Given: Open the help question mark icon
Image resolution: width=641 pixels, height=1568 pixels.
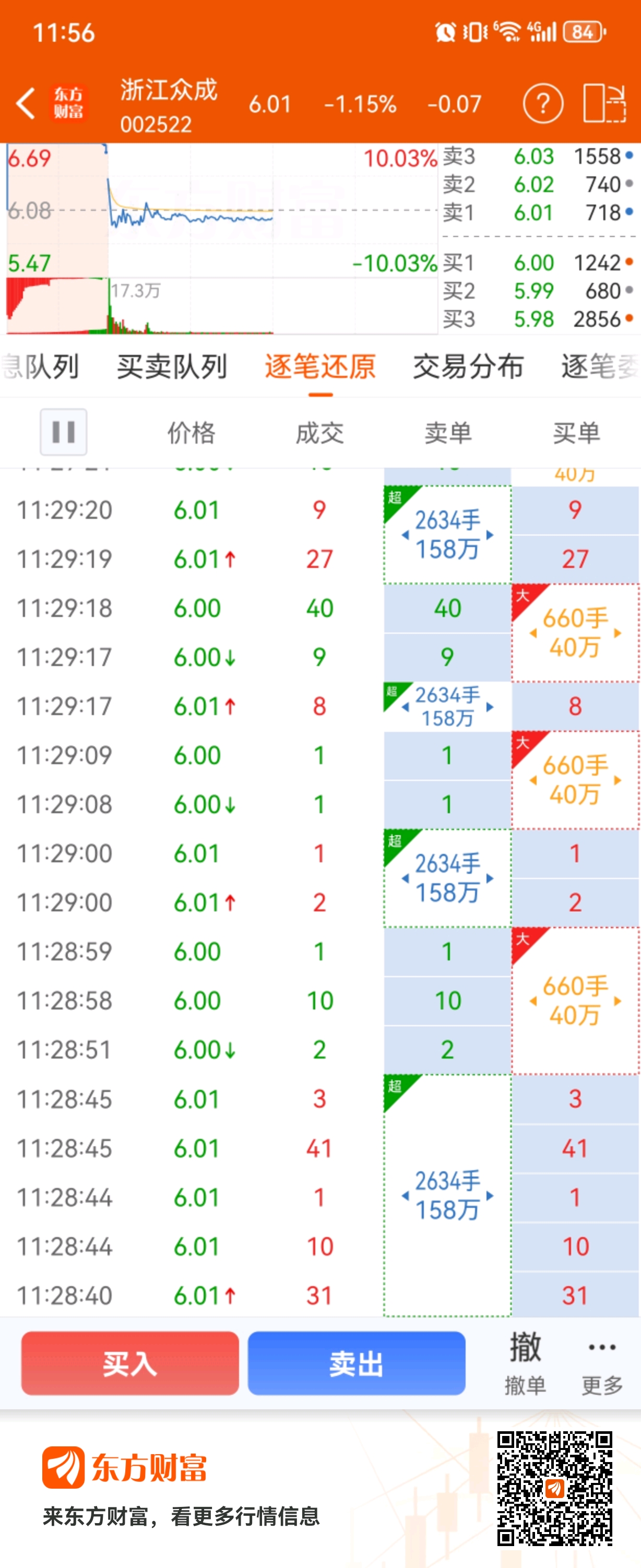Looking at the screenshot, I should (542, 103).
